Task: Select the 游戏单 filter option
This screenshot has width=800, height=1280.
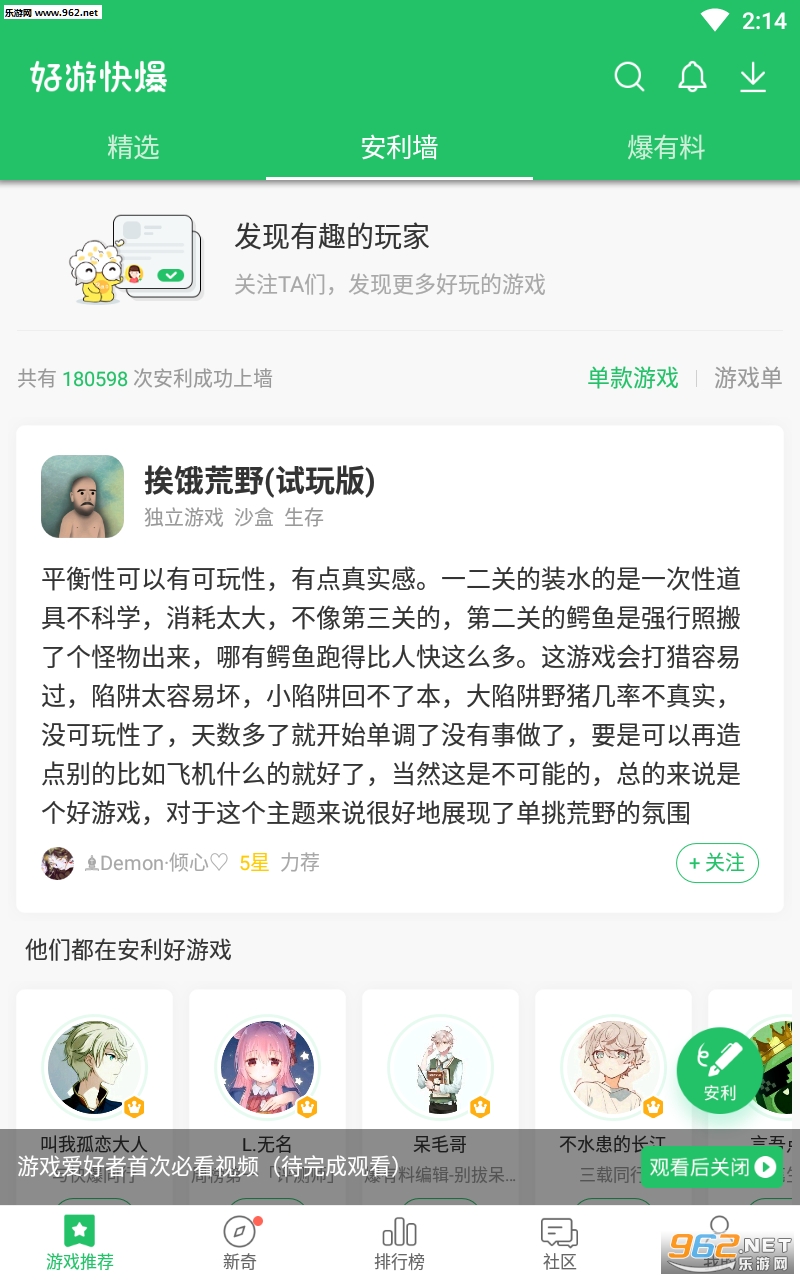Action: tap(747, 380)
